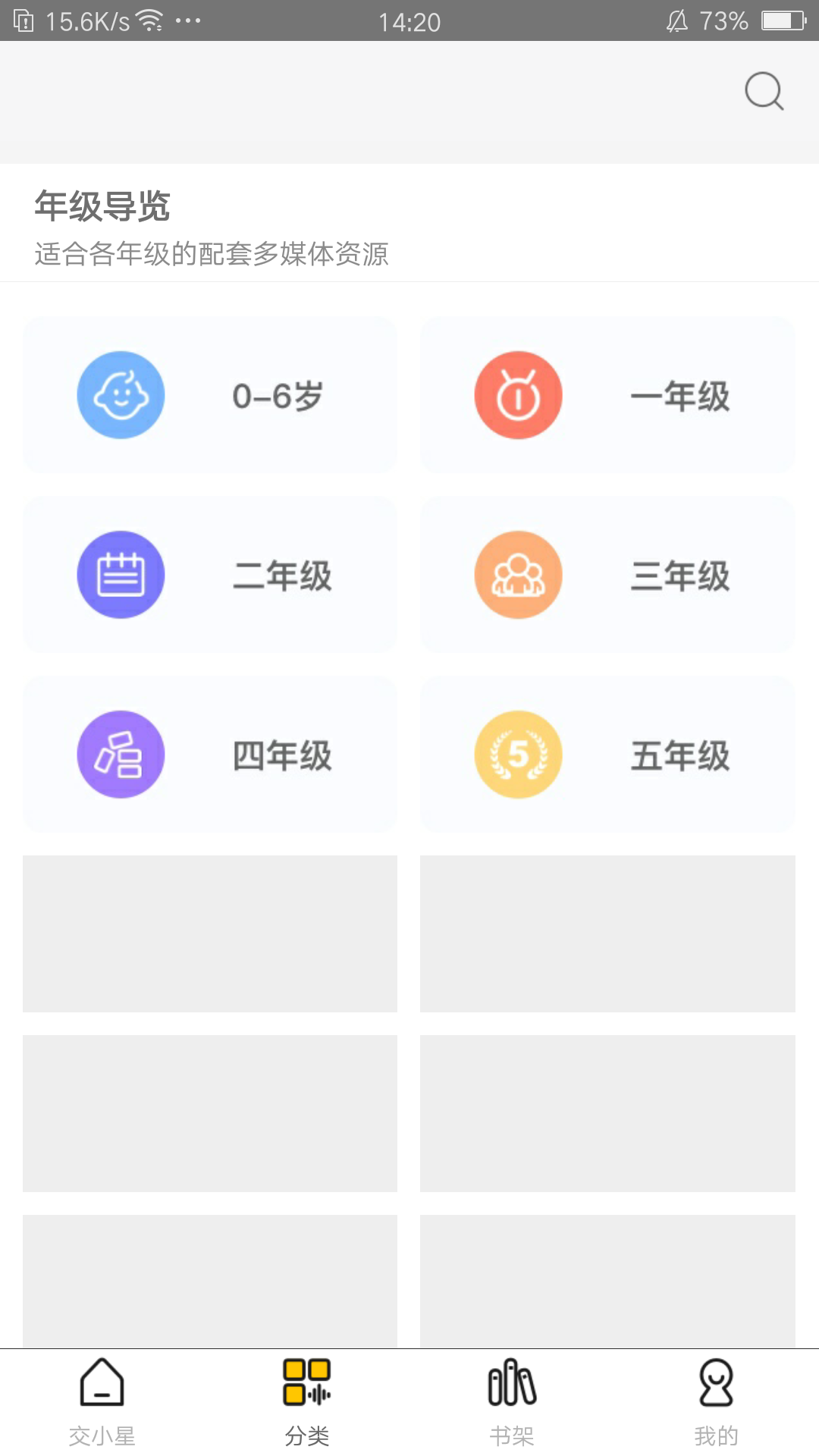819x1456 pixels.
Task: Select the baby face icon for 0-6岁
Action: [x=120, y=394]
